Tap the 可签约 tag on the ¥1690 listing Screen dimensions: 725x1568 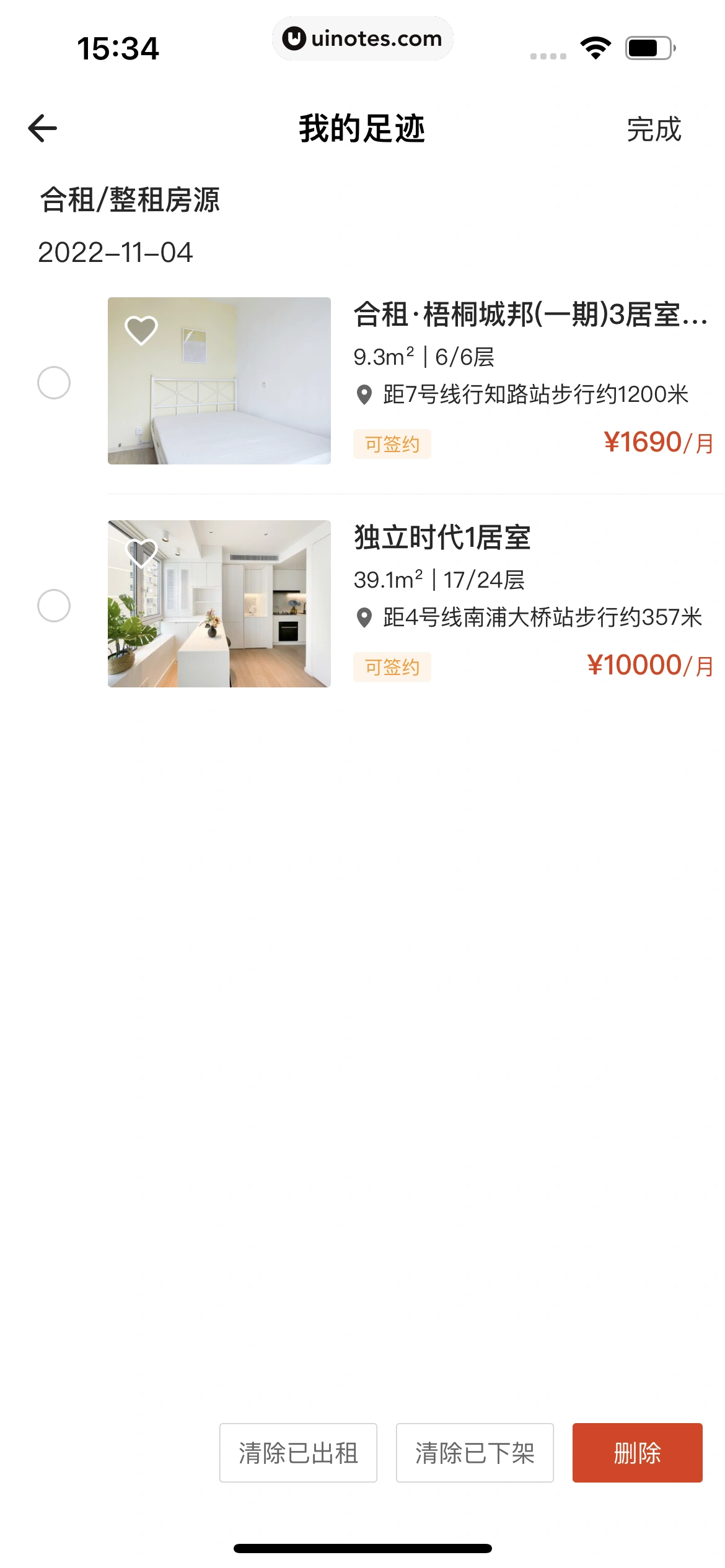pos(392,444)
